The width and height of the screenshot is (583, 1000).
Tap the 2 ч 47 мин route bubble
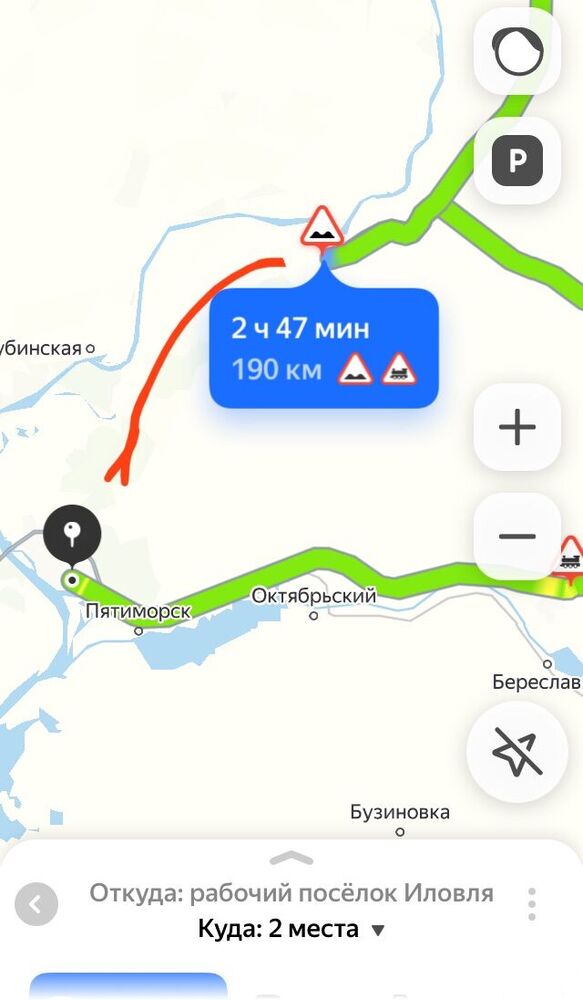pos(324,348)
